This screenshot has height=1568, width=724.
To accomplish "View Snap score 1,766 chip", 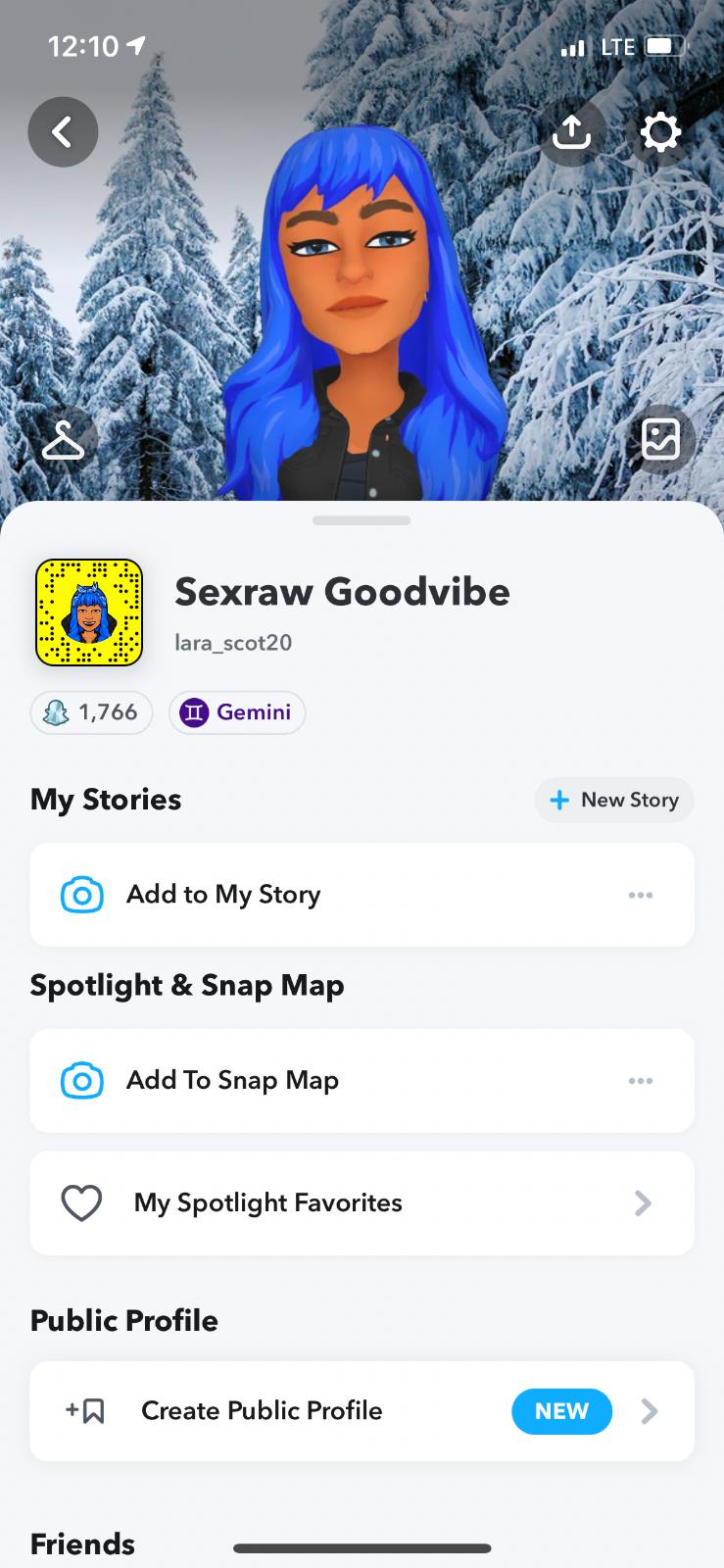I will [x=92, y=712].
